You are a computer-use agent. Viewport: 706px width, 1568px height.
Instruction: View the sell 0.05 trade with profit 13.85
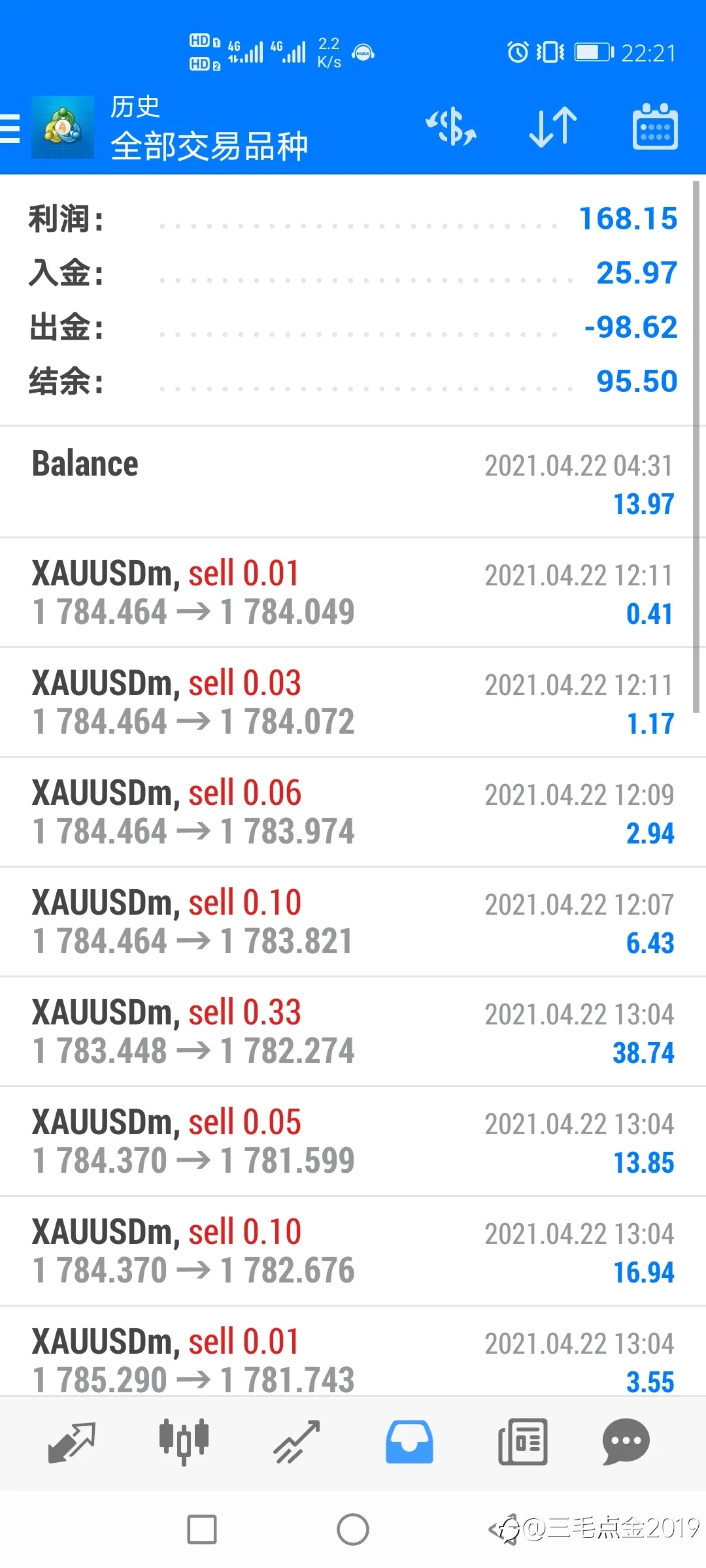(353, 1141)
